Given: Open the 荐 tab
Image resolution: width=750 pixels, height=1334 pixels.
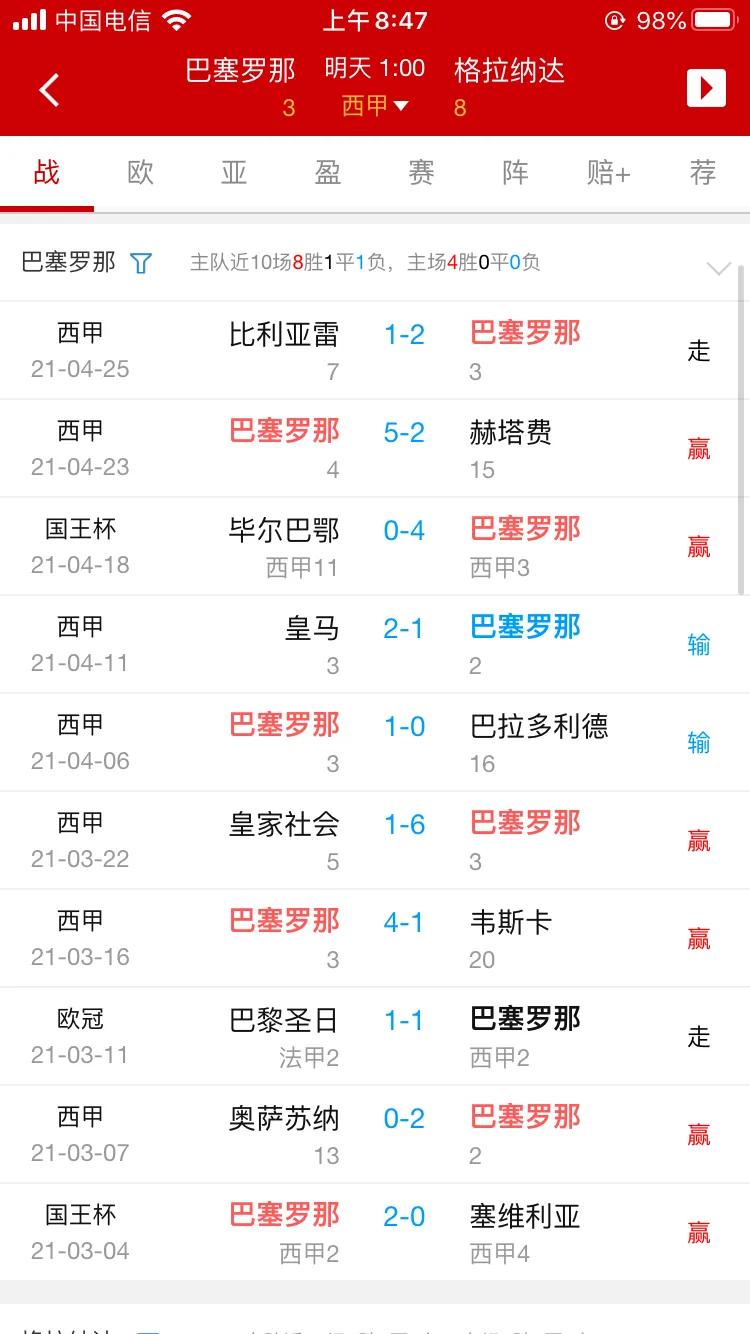Looking at the screenshot, I should tap(702, 172).
